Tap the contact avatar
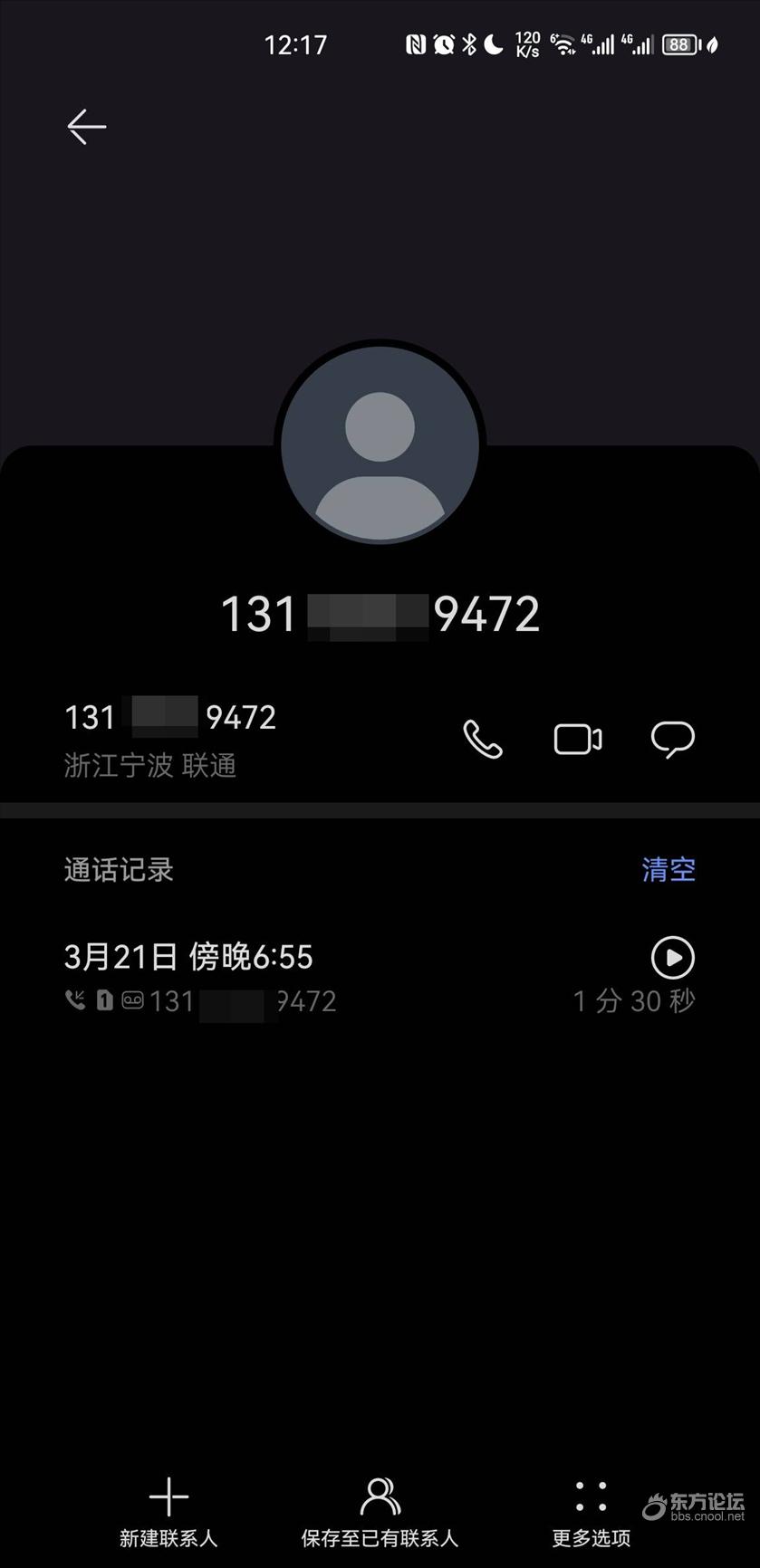Image resolution: width=760 pixels, height=1568 pixels. pyautogui.click(x=380, y=444)
